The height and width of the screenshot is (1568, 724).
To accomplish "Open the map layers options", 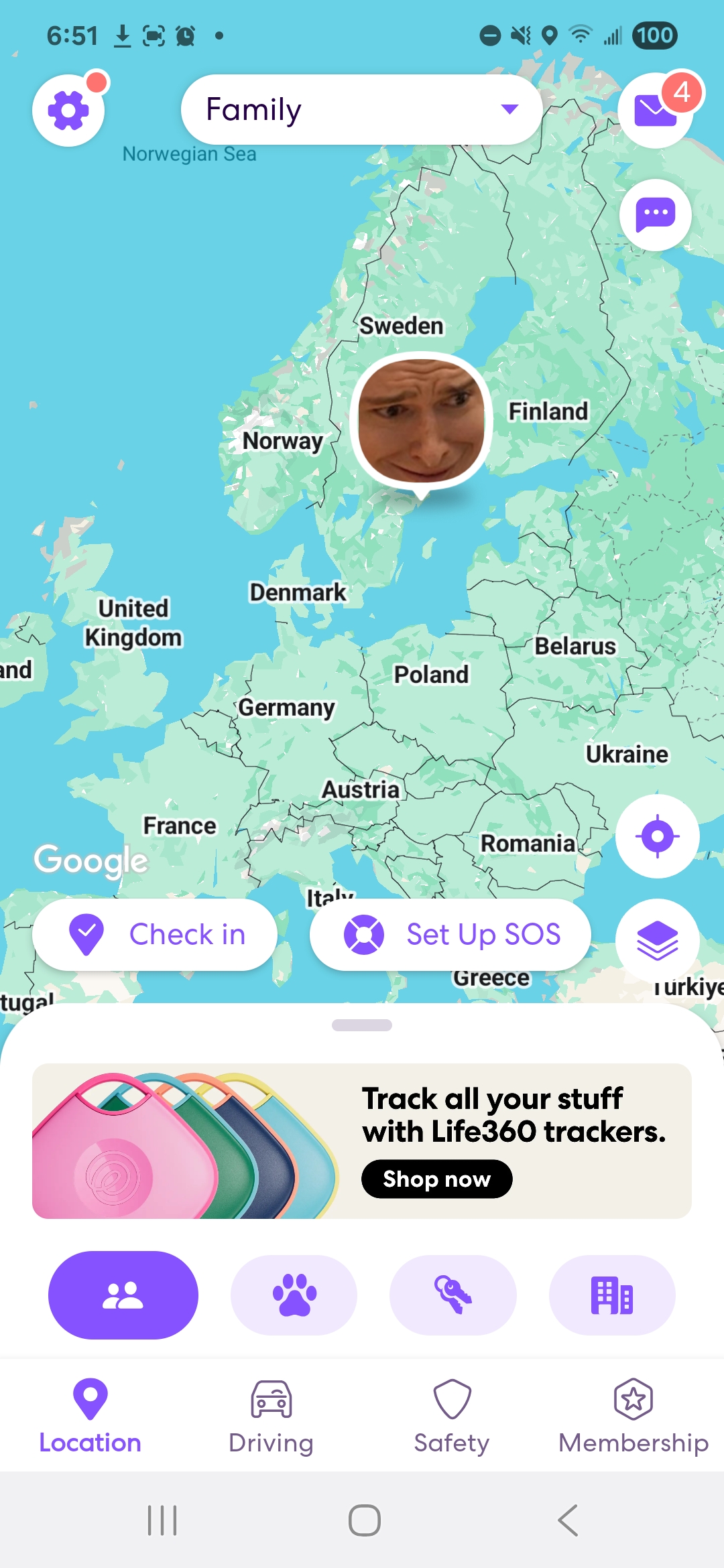I will pyautogui.click(x=657, y=940).
